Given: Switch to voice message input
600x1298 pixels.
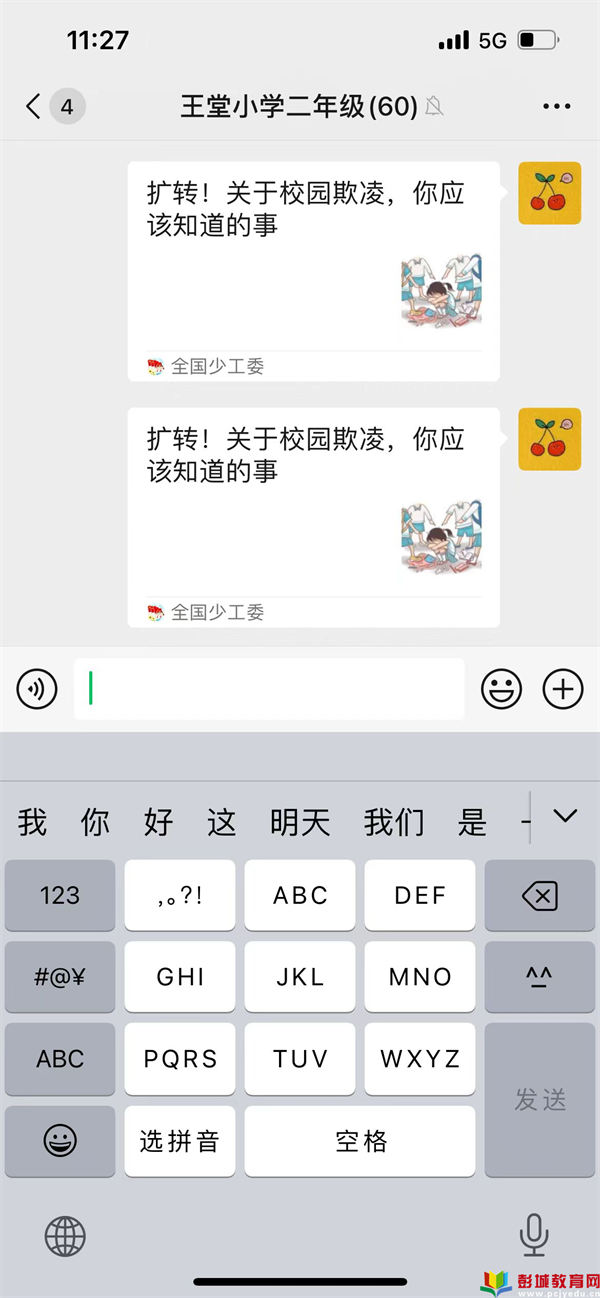Looking at the screenshot, I should coord(37,689).
